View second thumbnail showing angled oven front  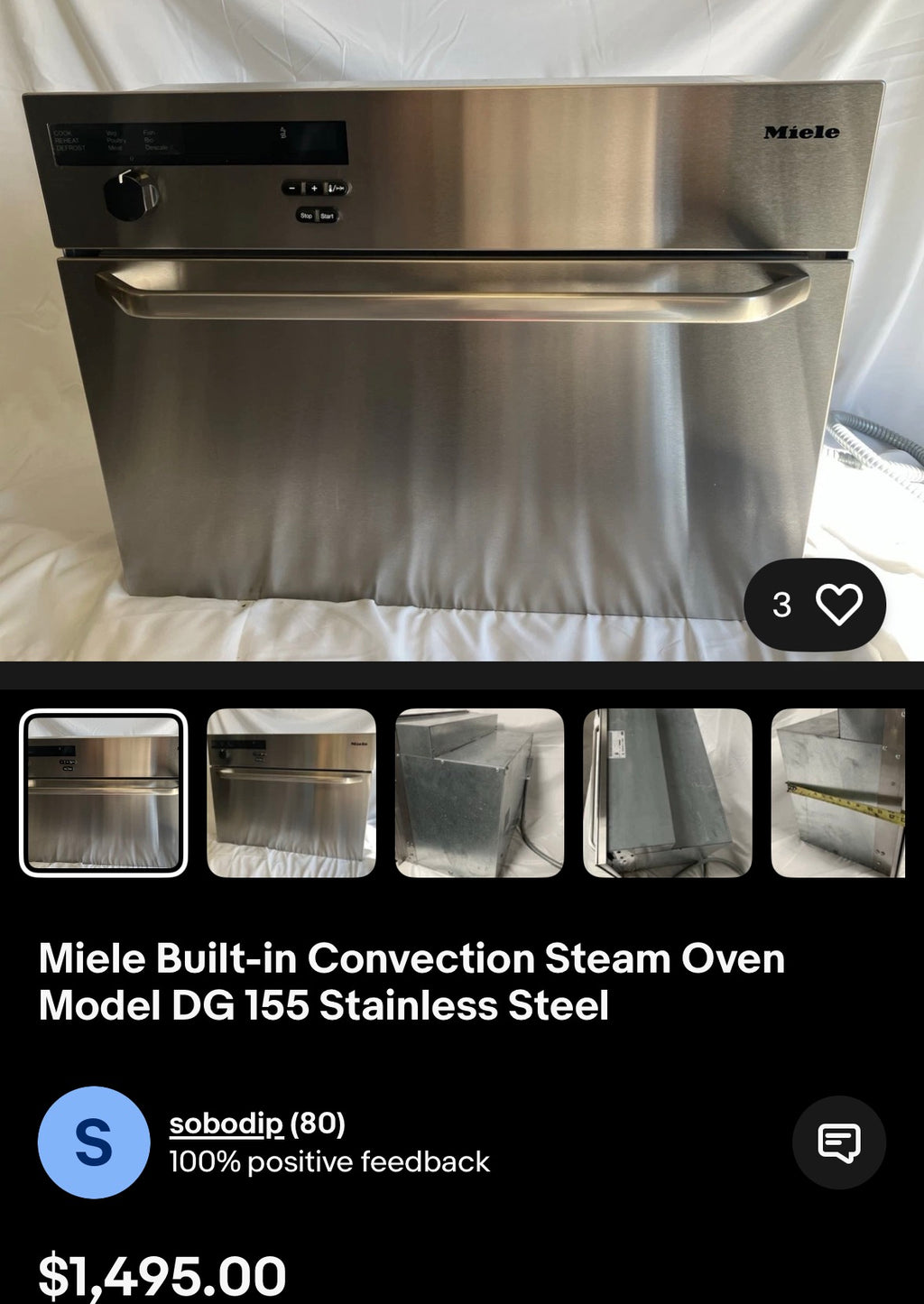point(291,793)
